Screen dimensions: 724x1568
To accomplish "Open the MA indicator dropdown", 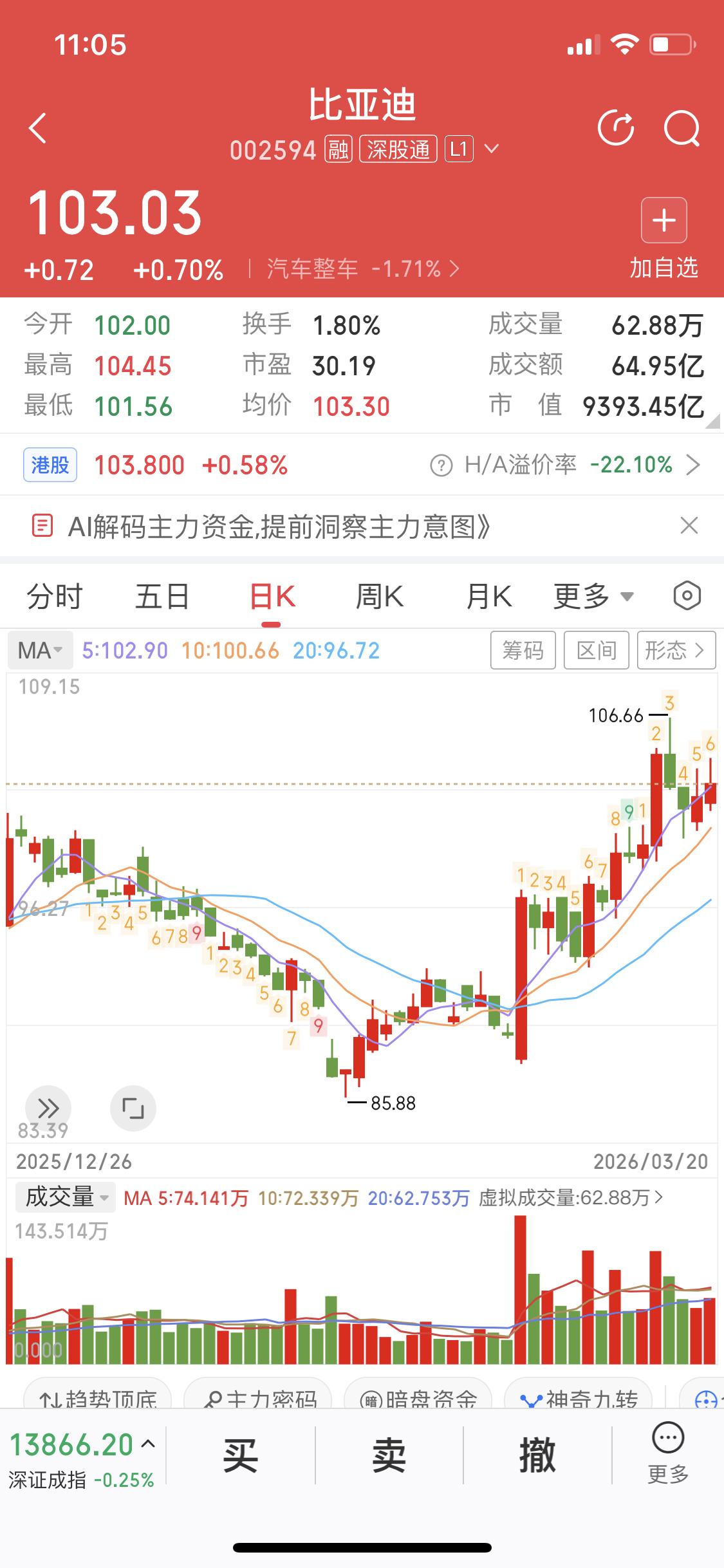I will pyautogui.click(x=40, y=650).
